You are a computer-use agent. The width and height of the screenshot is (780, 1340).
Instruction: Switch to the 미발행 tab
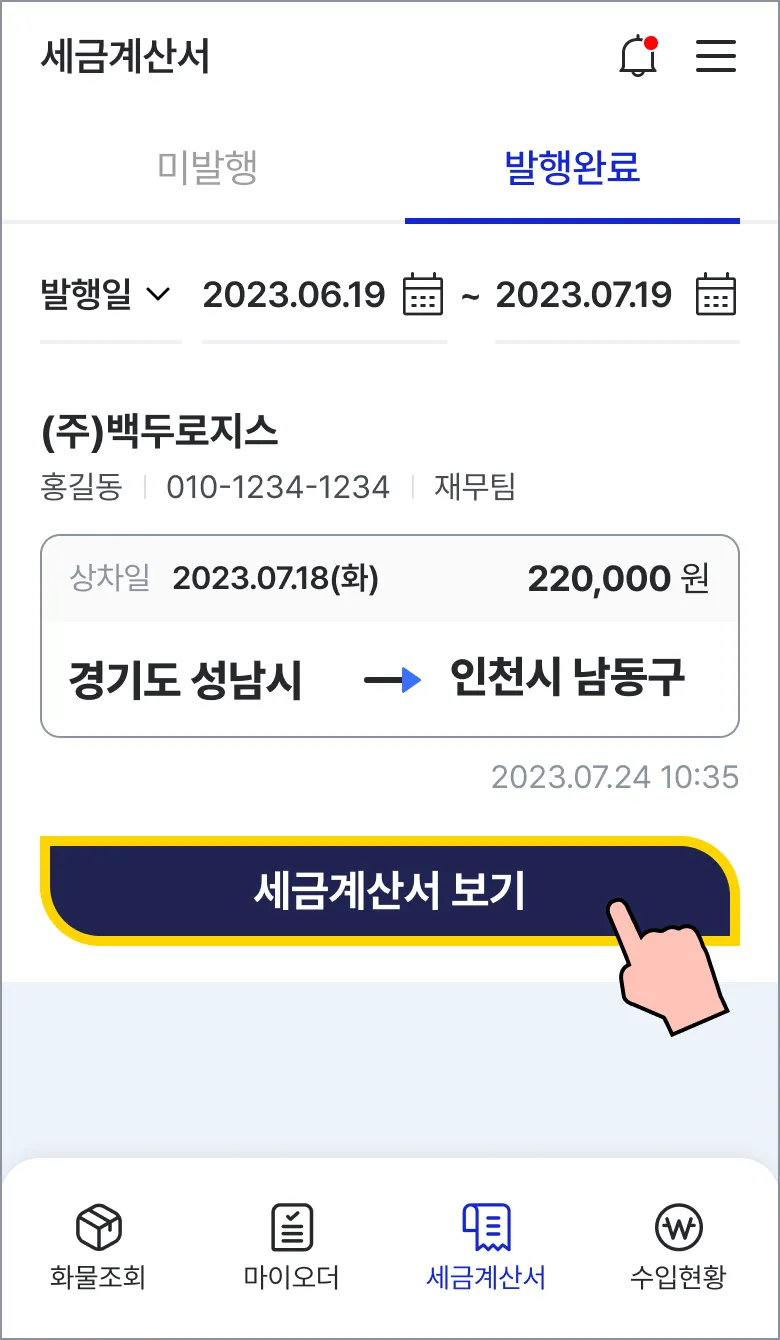pyautogui.click(x=208, y=168)
